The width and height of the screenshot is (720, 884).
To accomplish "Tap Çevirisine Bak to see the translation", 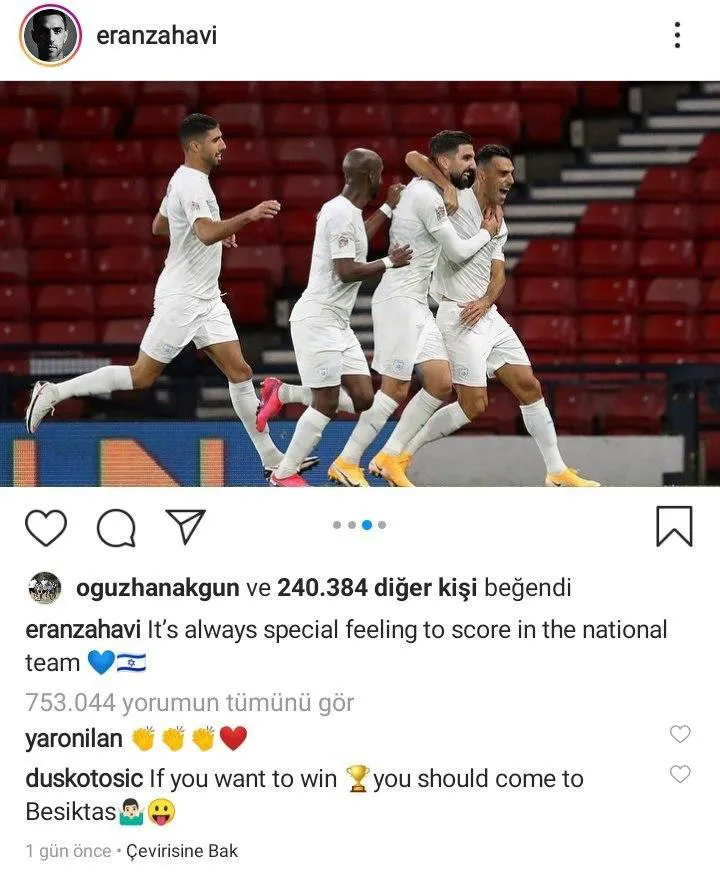I will (x=182, y=851).
